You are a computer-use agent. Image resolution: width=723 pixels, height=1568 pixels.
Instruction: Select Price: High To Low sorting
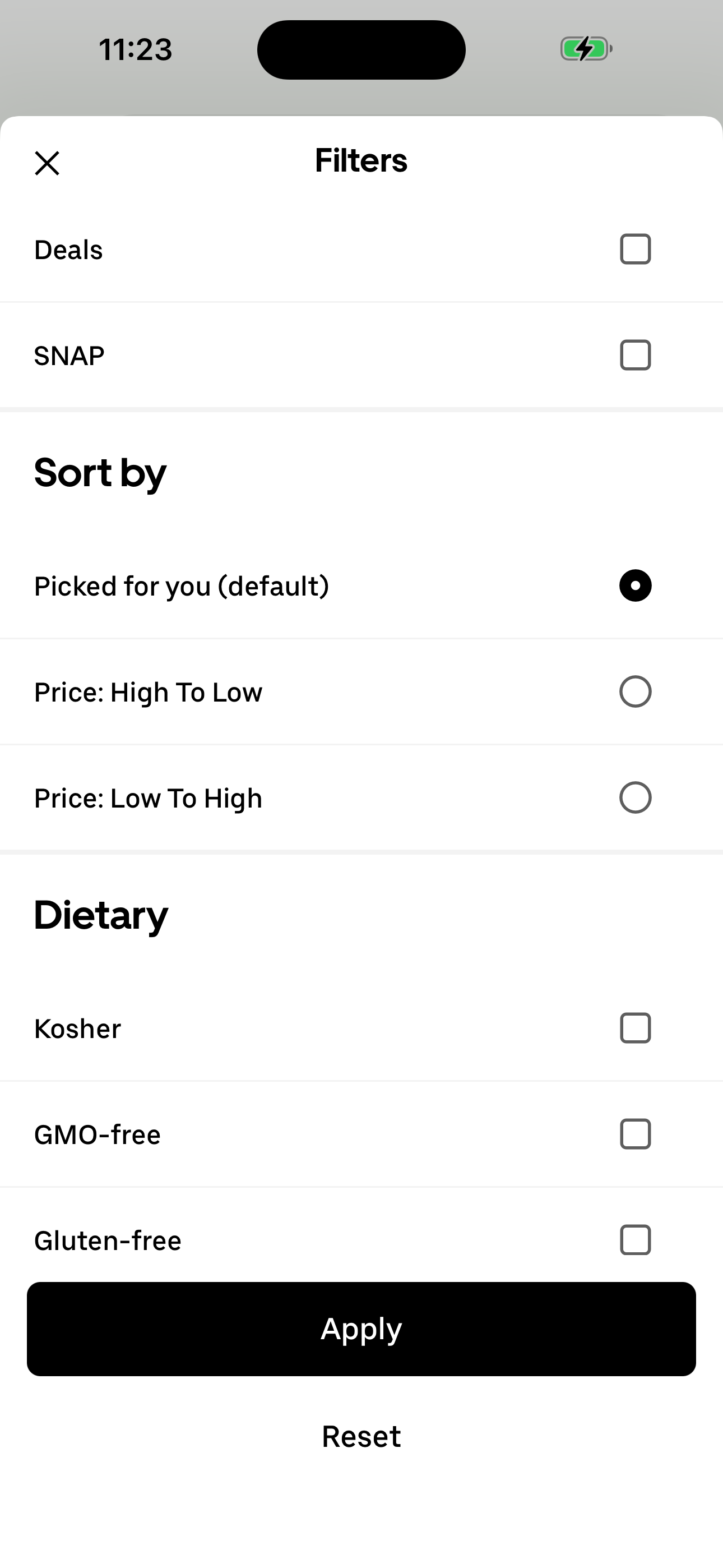coord(636,691)
